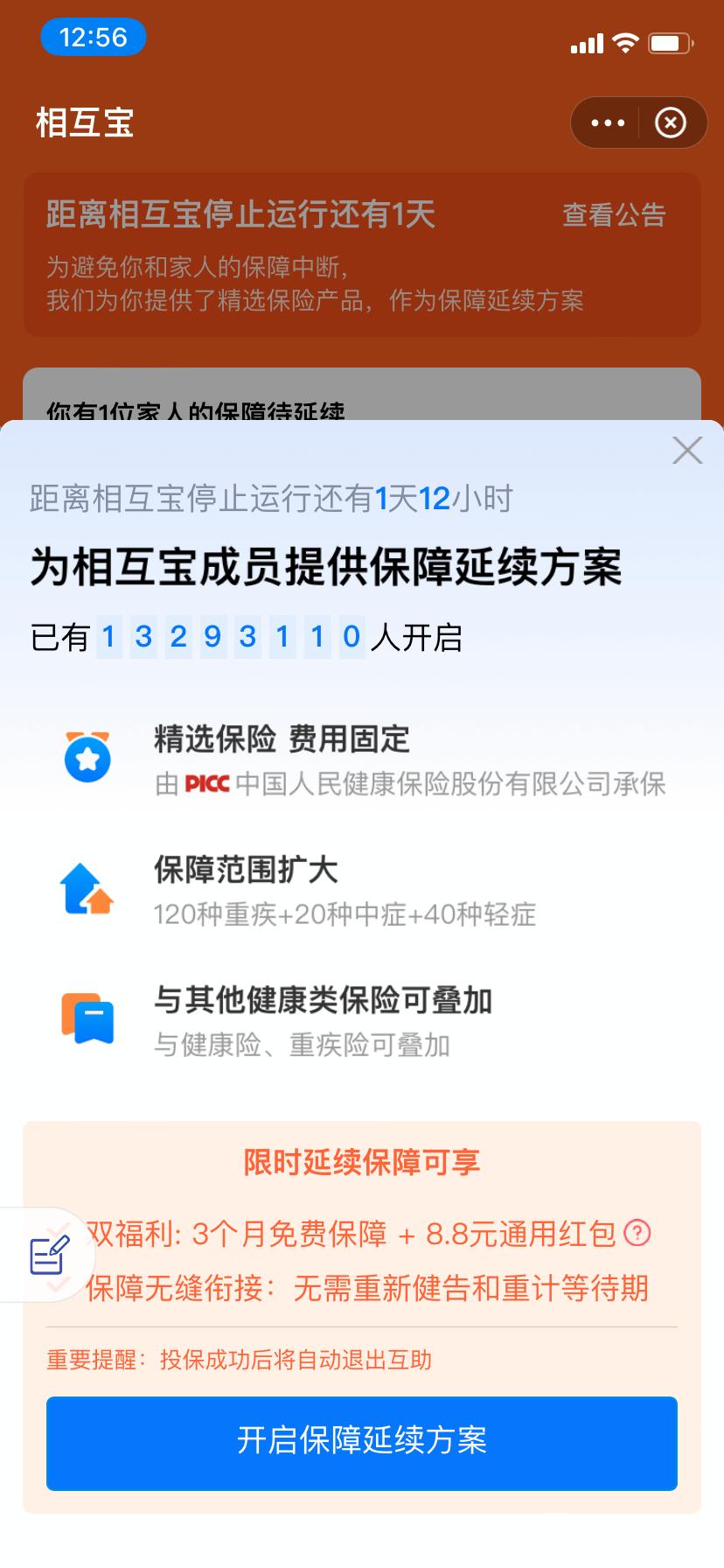Open the mini program more options menu
Viewport: 724px width, 1568px height.
click(x=608, y=123)
